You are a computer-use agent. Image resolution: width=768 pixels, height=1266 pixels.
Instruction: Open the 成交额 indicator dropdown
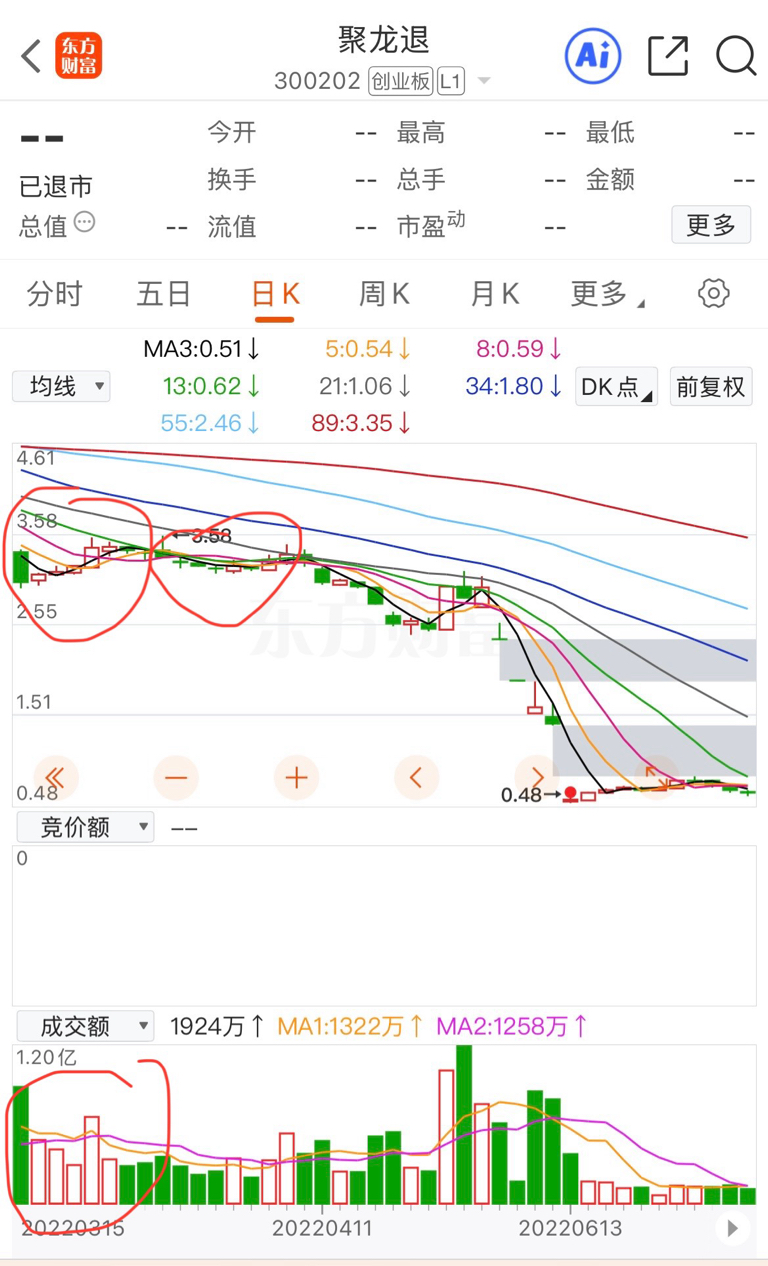coord(83,1026)
